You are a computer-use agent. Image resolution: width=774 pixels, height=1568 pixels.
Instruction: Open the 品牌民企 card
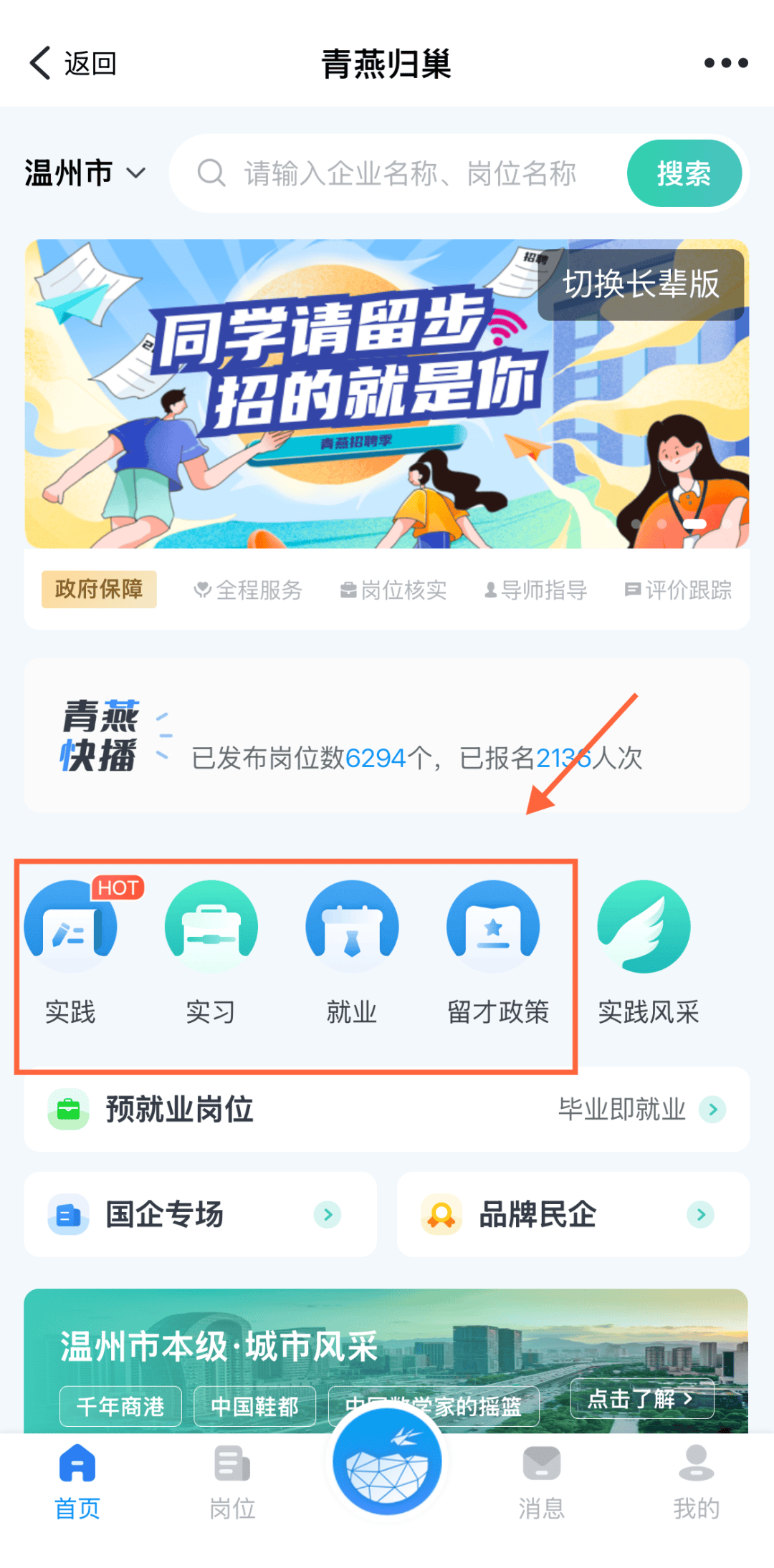coord(573,1214)
